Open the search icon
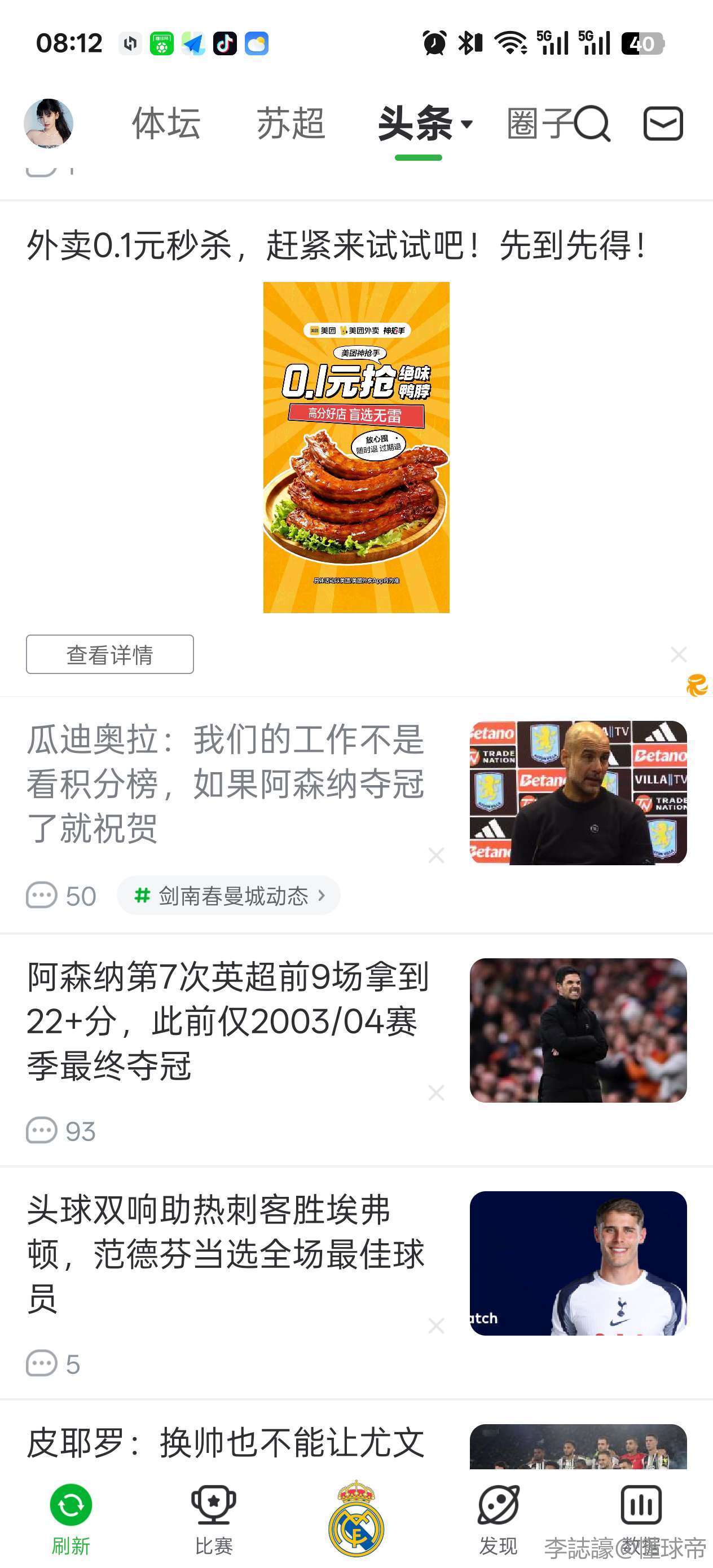 592,124
